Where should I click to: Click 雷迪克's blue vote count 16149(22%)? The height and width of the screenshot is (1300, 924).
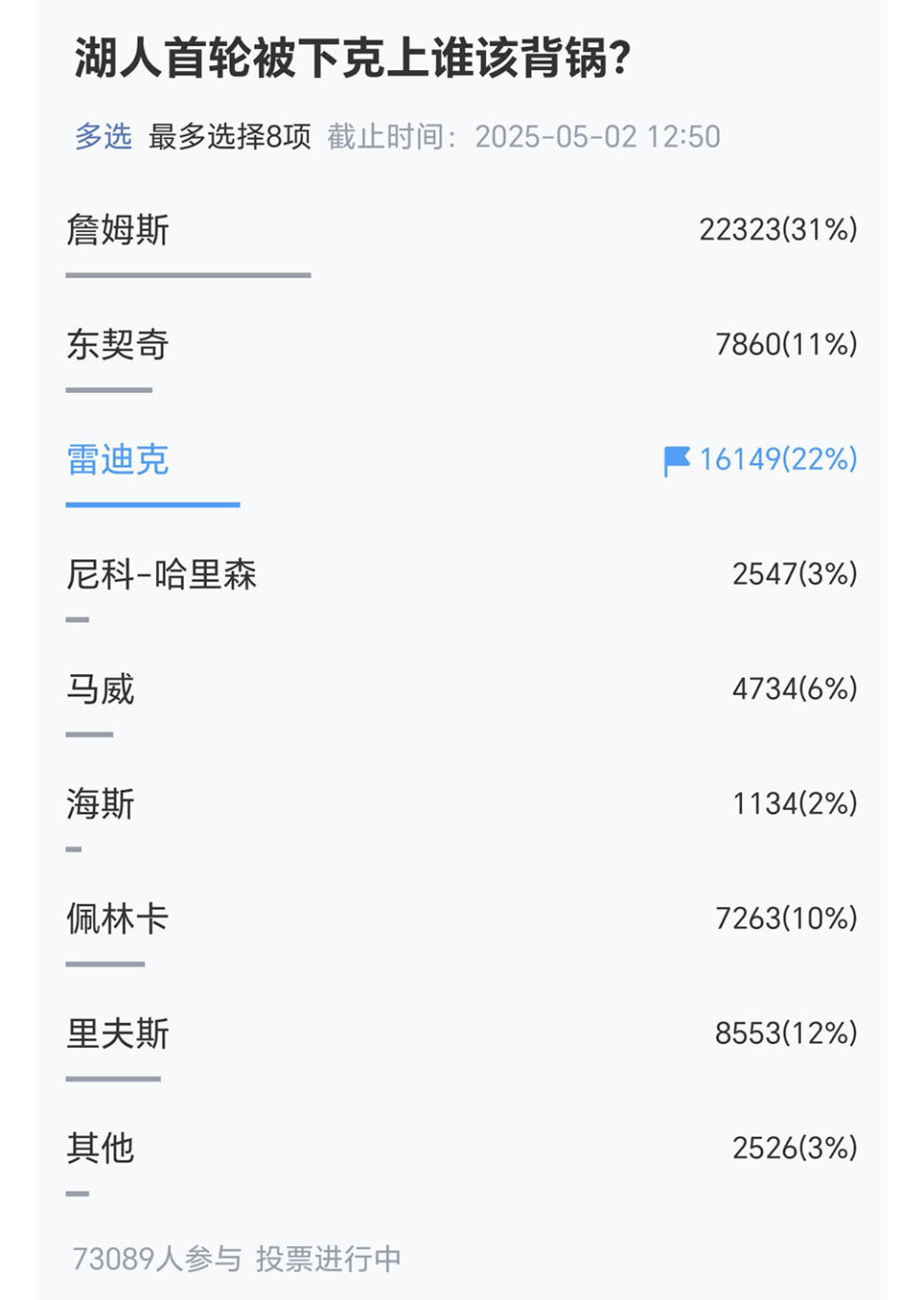pyautogui.click(x=776, y=461)
